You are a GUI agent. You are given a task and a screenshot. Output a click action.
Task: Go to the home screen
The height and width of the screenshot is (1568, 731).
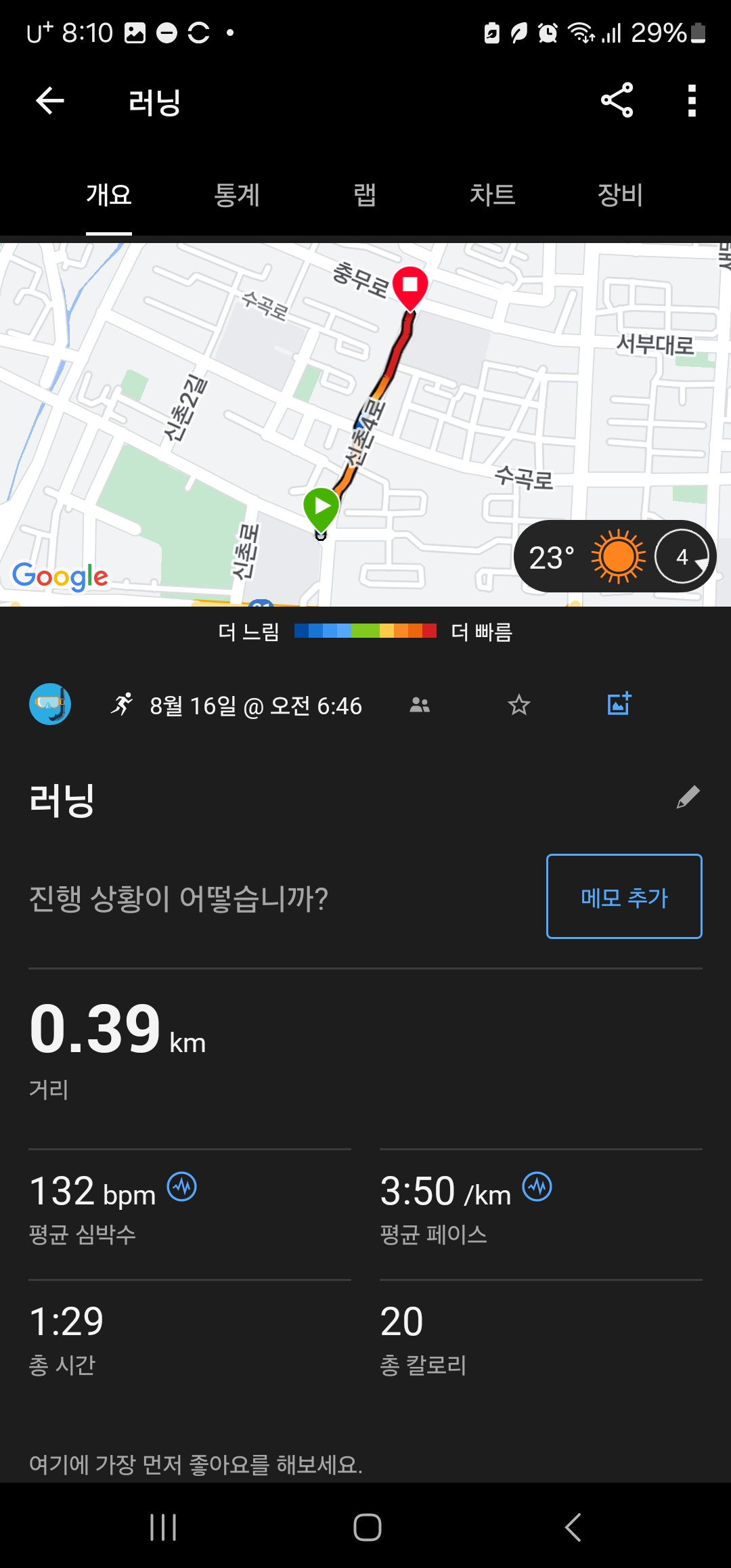(x=368, y=1527)
